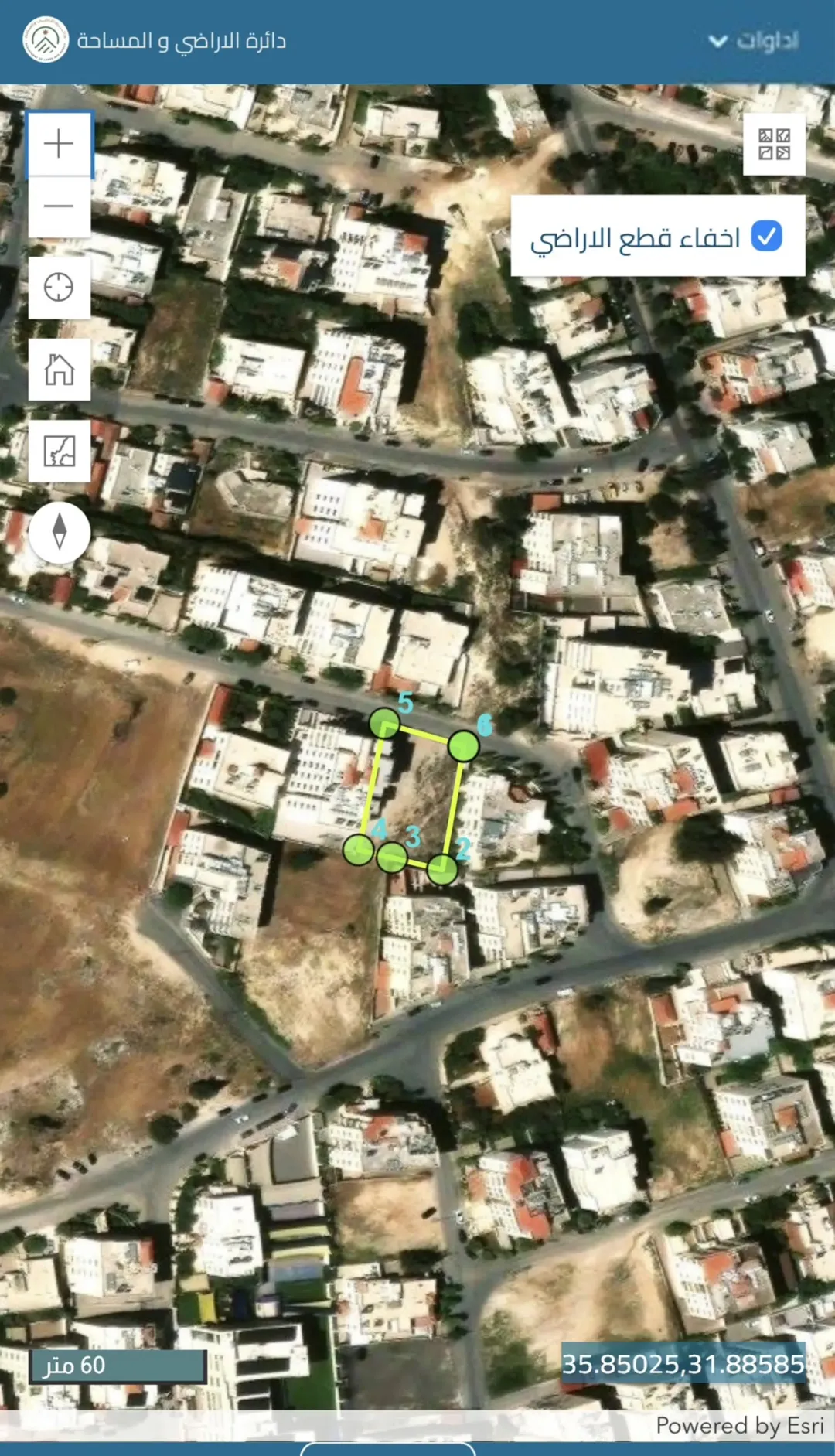Screen dimensions: 835x1456
Task: Return to the home map extent
Action: [60, 370]
